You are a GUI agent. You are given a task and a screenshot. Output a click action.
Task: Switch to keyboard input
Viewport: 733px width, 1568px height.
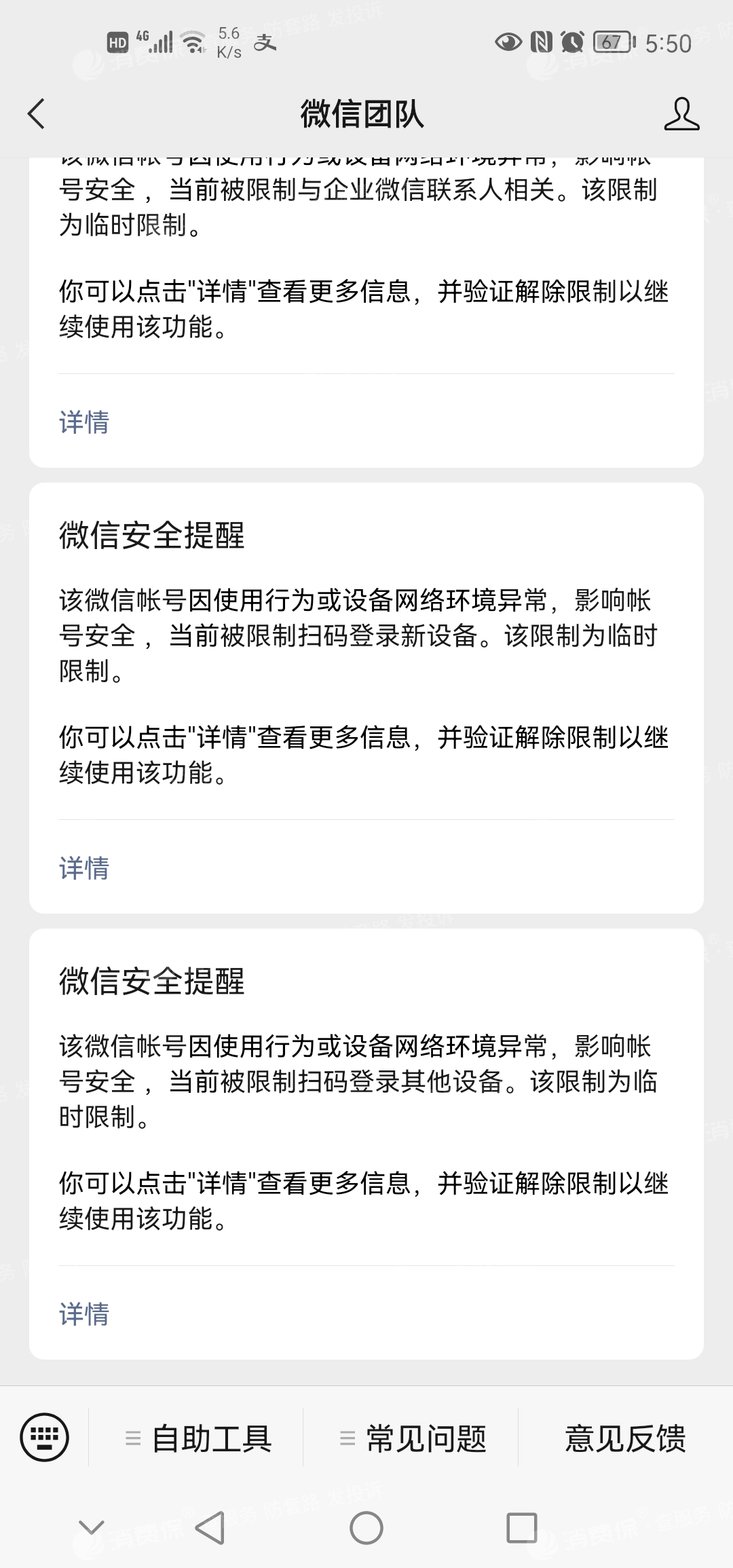[x=45, y=1437]
